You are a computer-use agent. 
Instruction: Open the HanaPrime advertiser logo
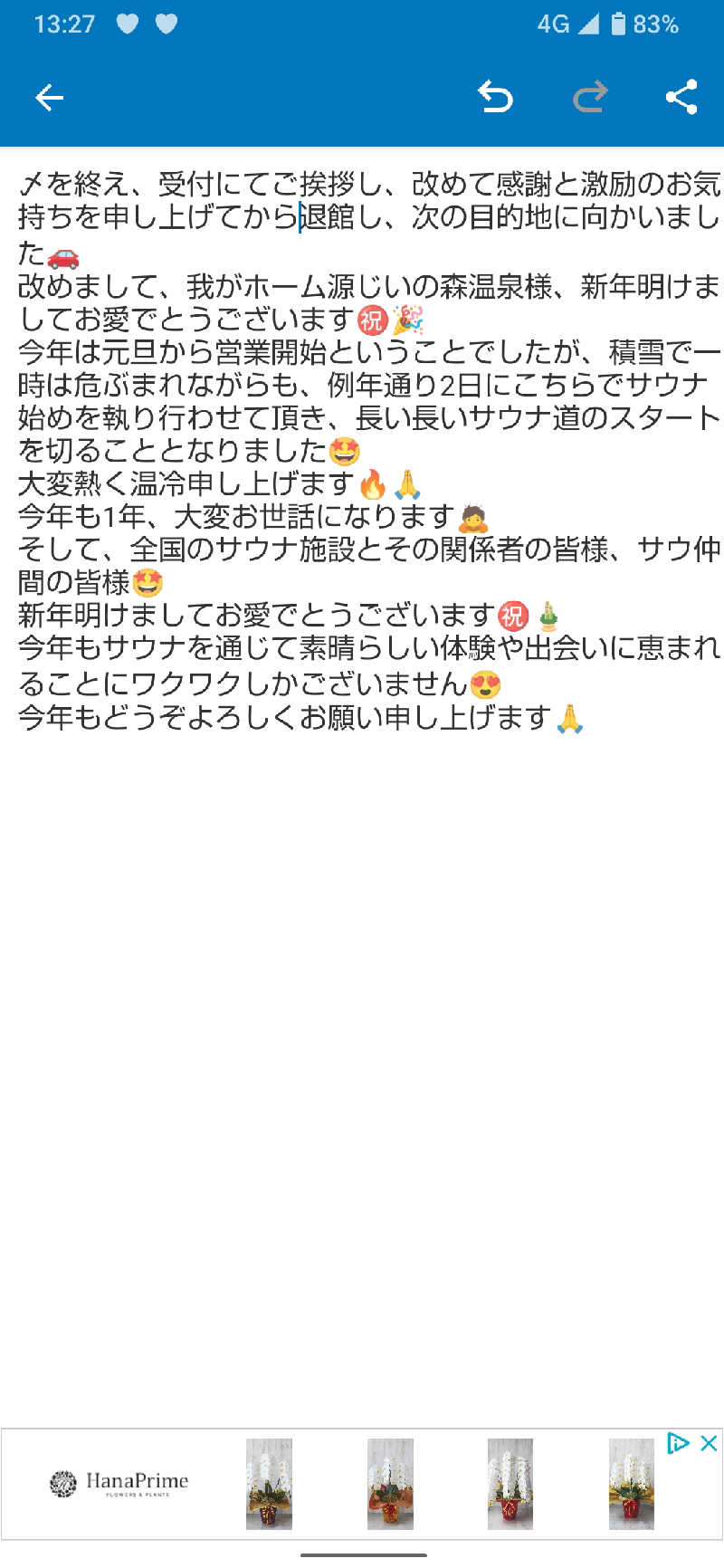click(x=119, y=1483)
